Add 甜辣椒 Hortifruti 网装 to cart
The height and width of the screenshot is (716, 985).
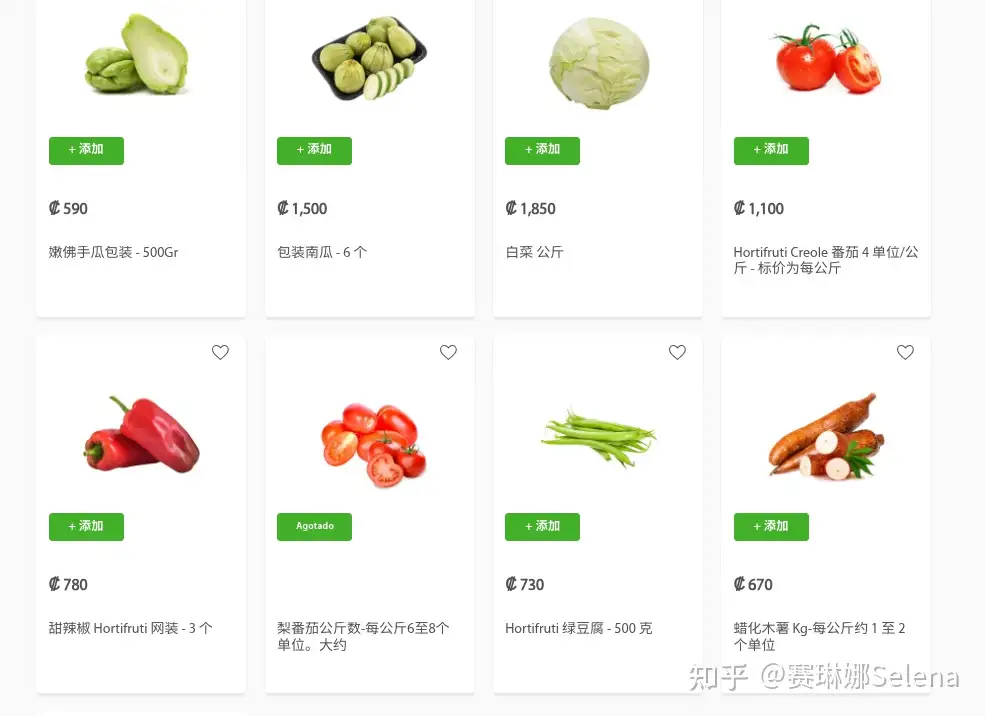(x=86, y=526)
